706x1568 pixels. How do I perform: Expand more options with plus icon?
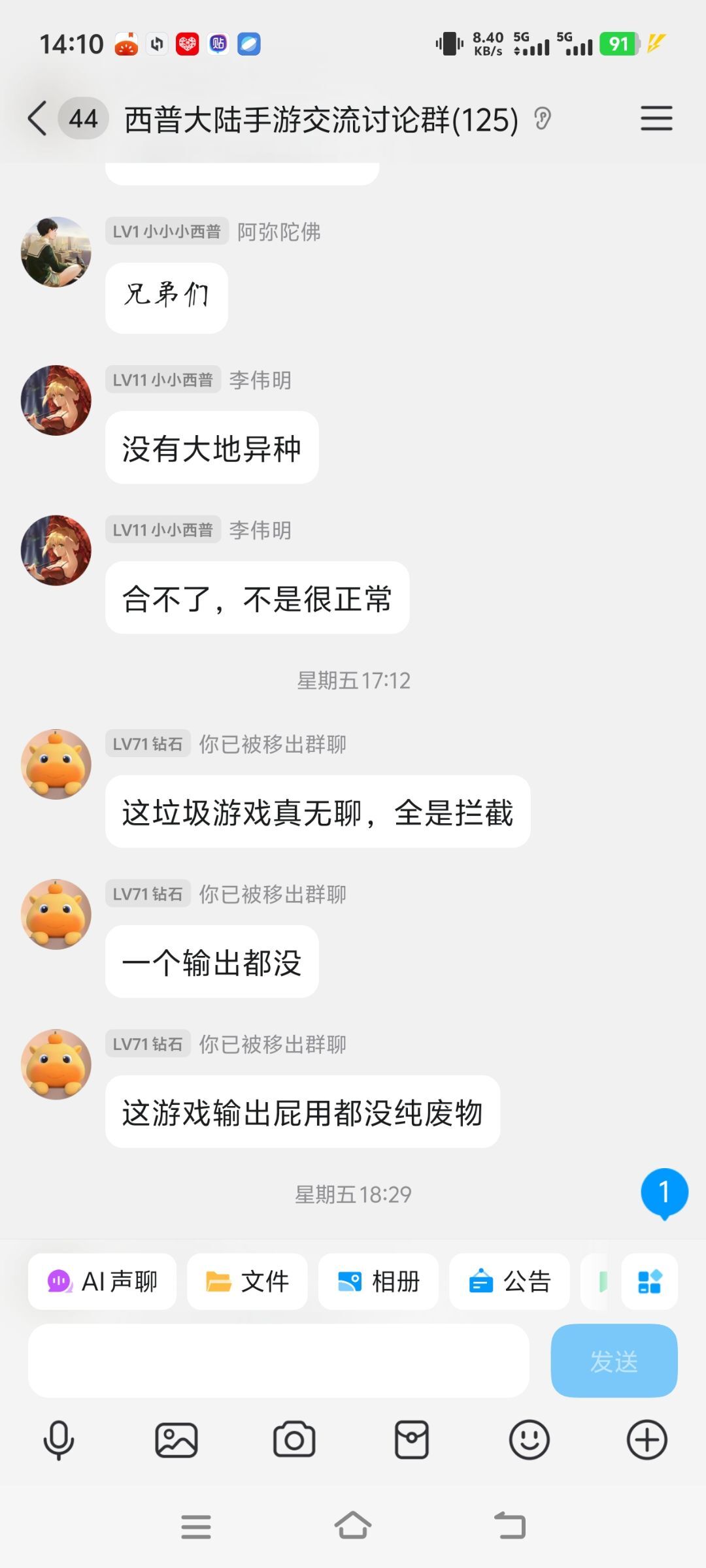(647, 1441)
